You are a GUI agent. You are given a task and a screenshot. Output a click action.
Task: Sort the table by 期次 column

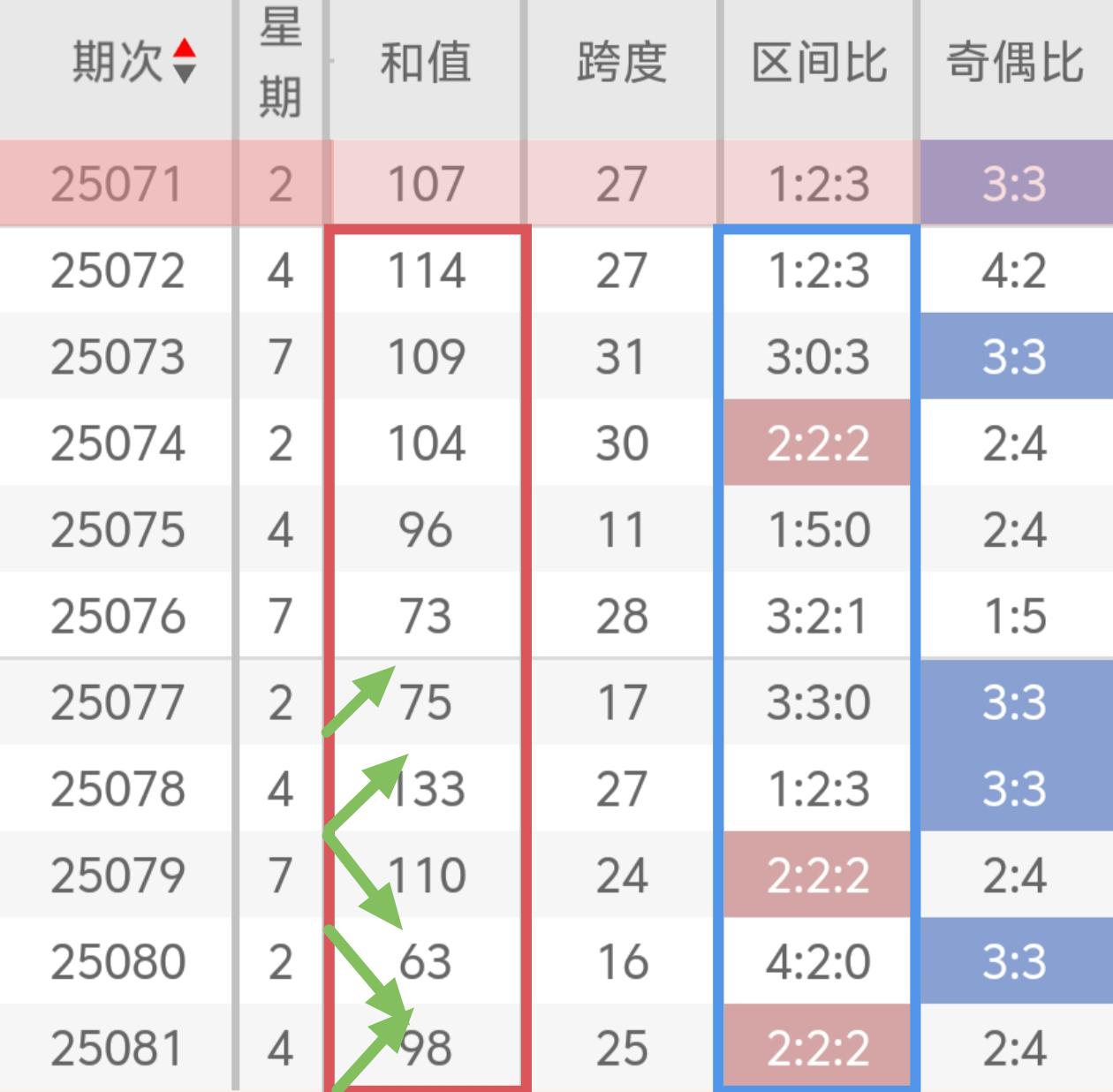point(184,61)
